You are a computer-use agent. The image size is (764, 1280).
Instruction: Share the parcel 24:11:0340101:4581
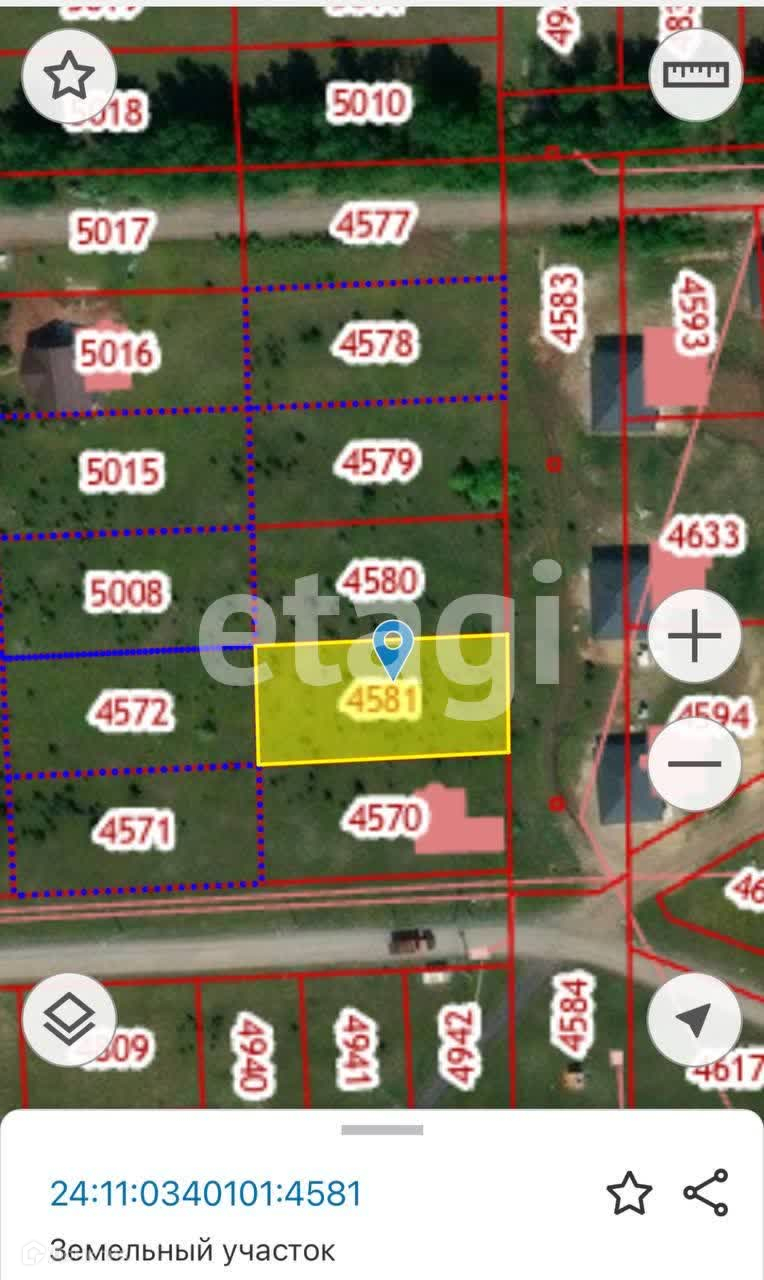pos(706,1192)
